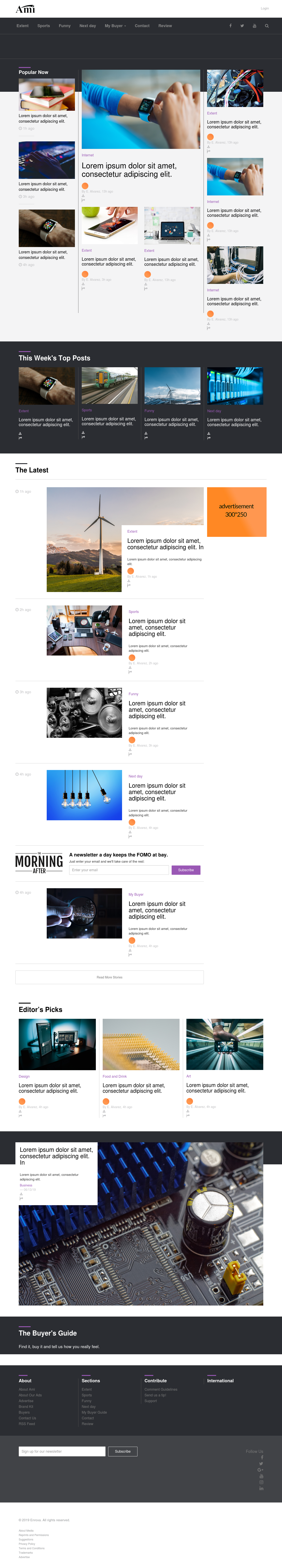Tap the purple Subscribe button
282x1568 pixels.
pos(186,870)
